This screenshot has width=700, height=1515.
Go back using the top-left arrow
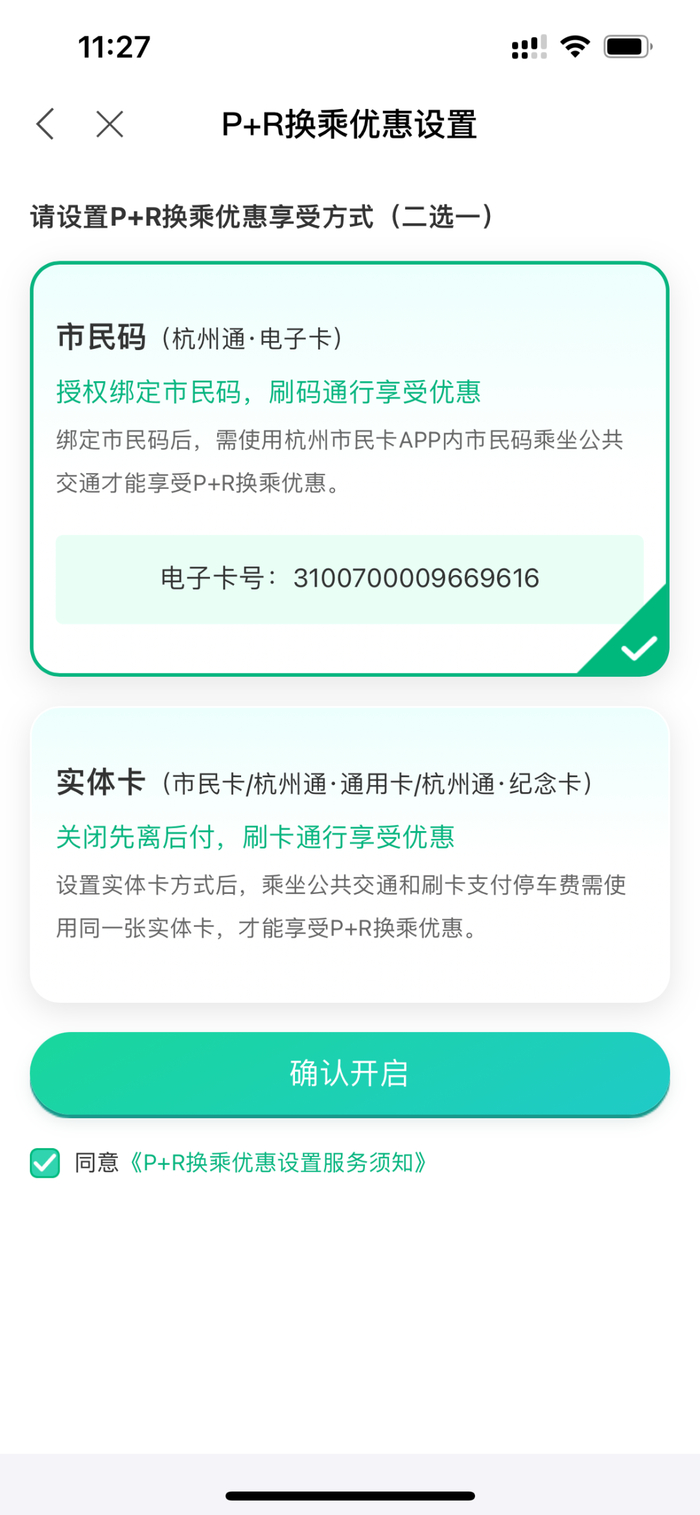(45, 124)
